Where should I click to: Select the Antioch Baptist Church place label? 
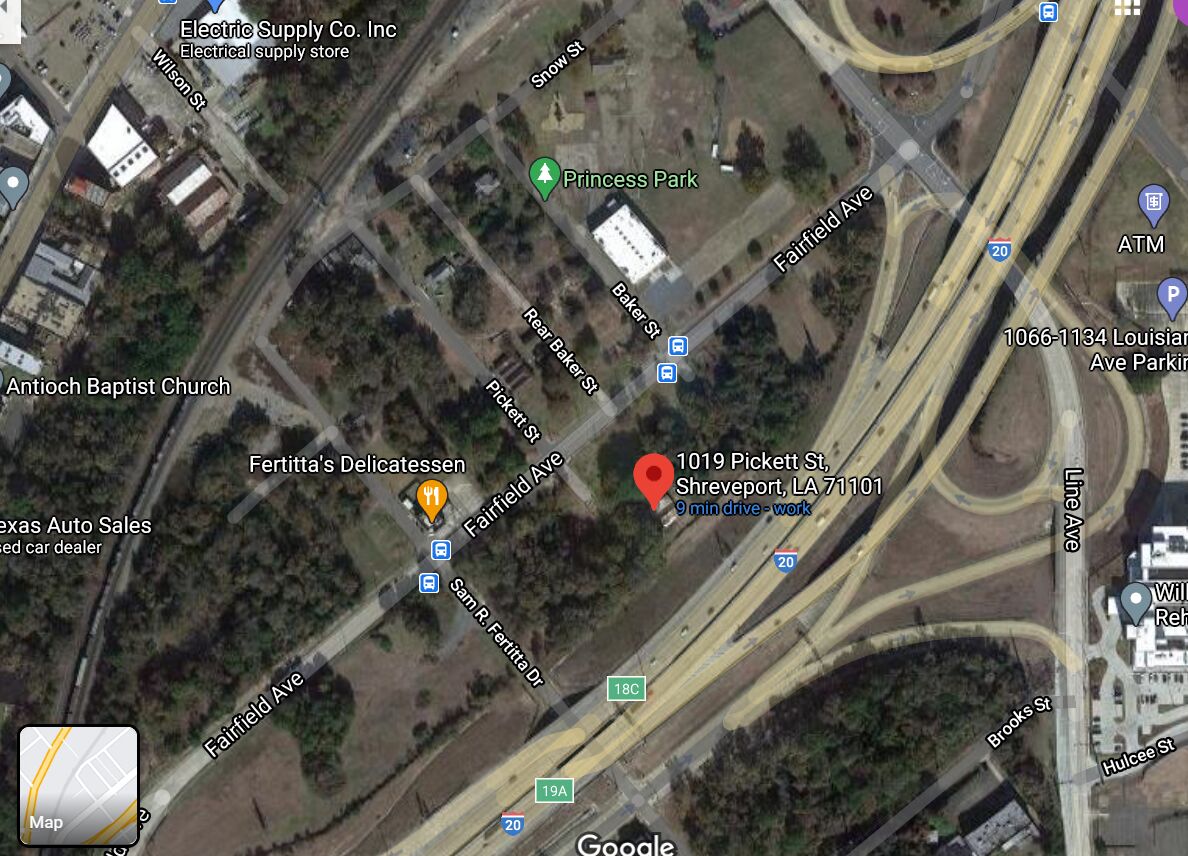pos(118,386)
